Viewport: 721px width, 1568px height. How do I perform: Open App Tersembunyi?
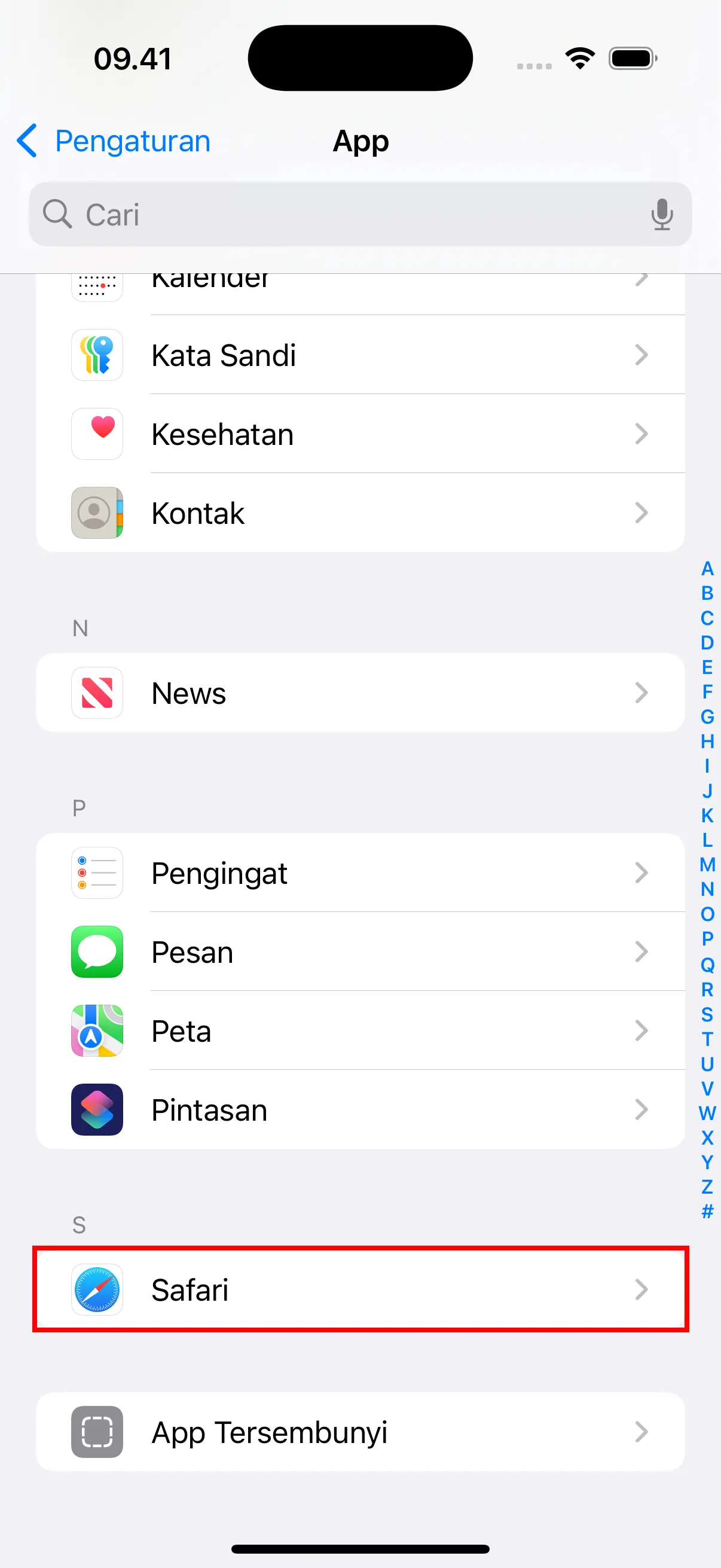[x=360, y=1432]
